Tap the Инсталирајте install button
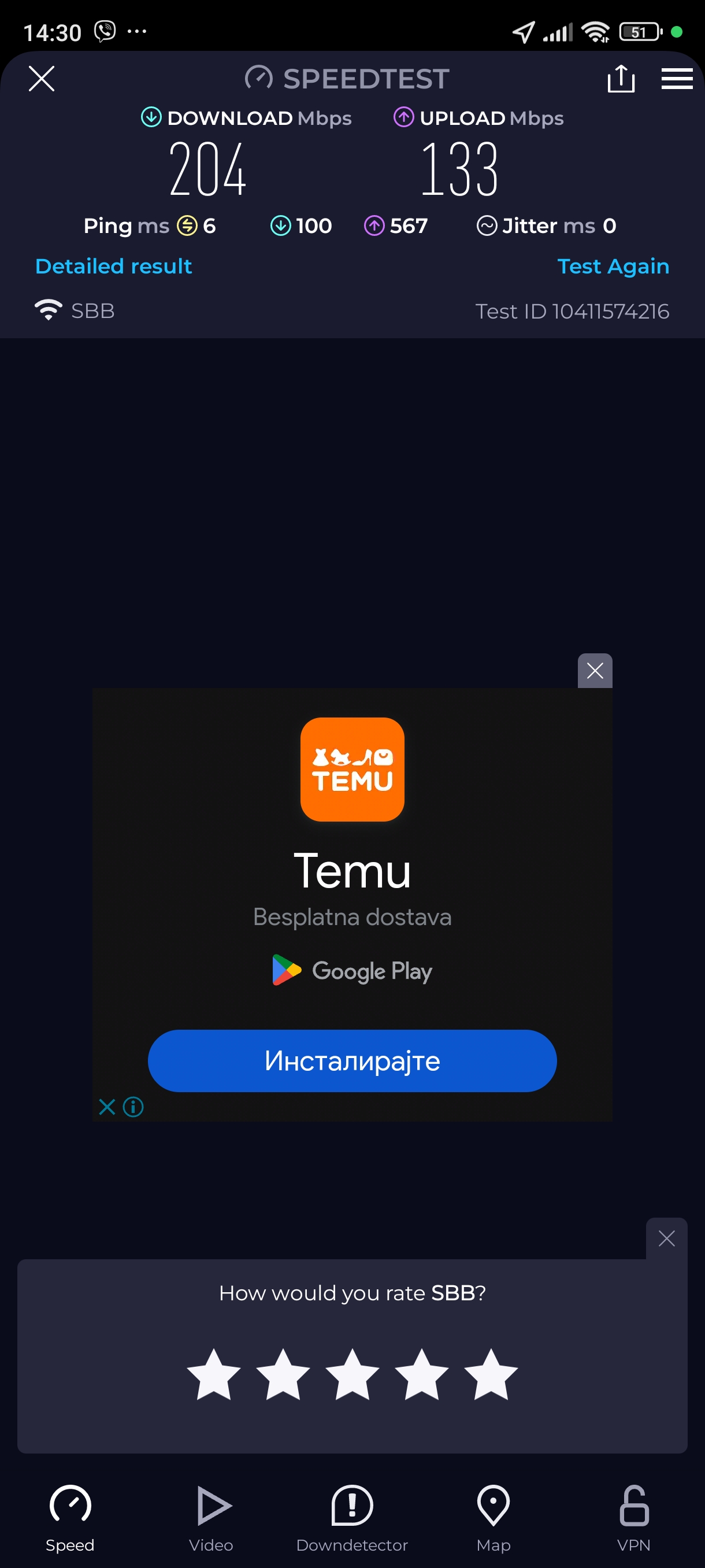The image size is (705, 1568). click(351, 1060)
